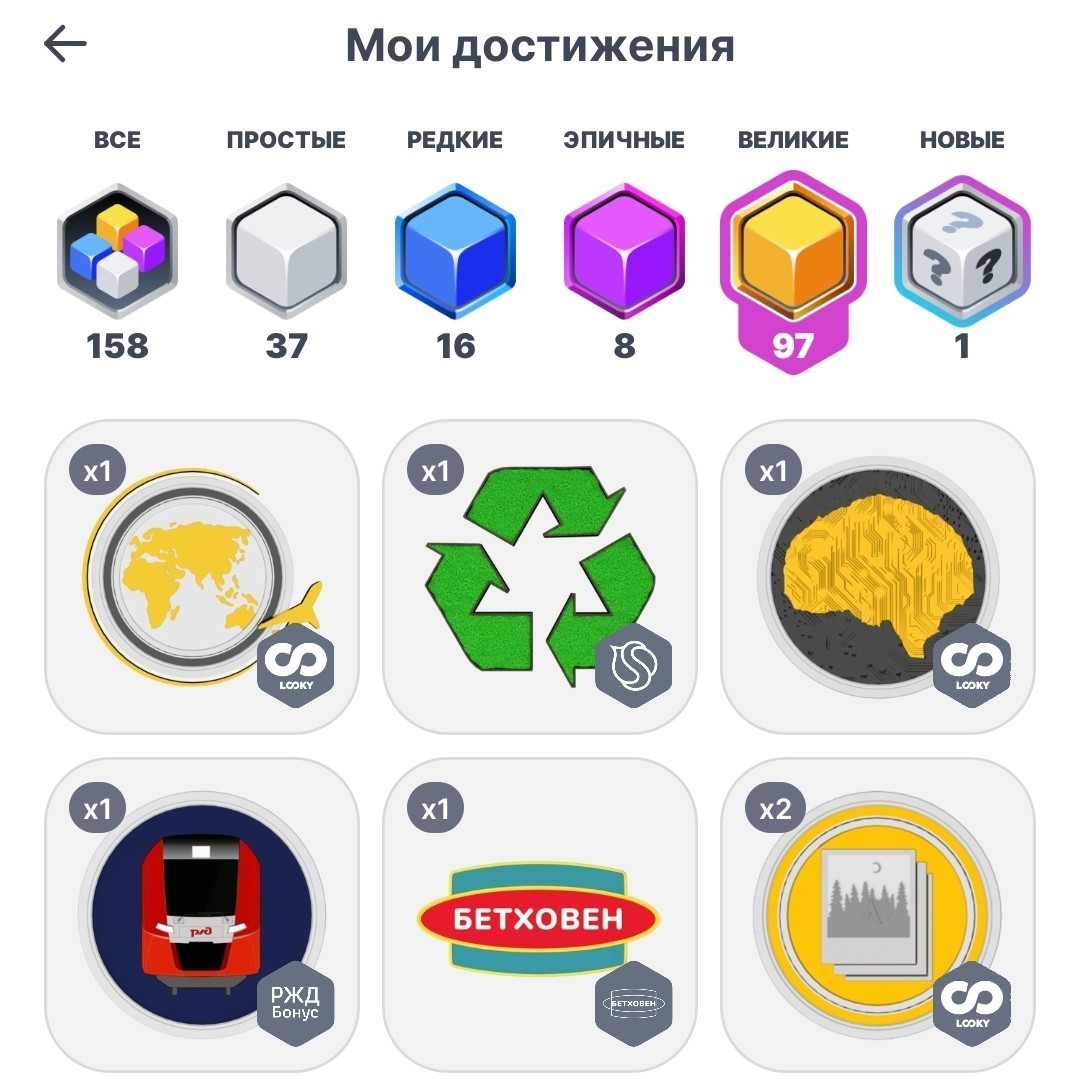The width and height of the screenshot is (1079, 1079).
Task: Open the ЭПИЧНЫЕ category
Action: pos(624,246)
